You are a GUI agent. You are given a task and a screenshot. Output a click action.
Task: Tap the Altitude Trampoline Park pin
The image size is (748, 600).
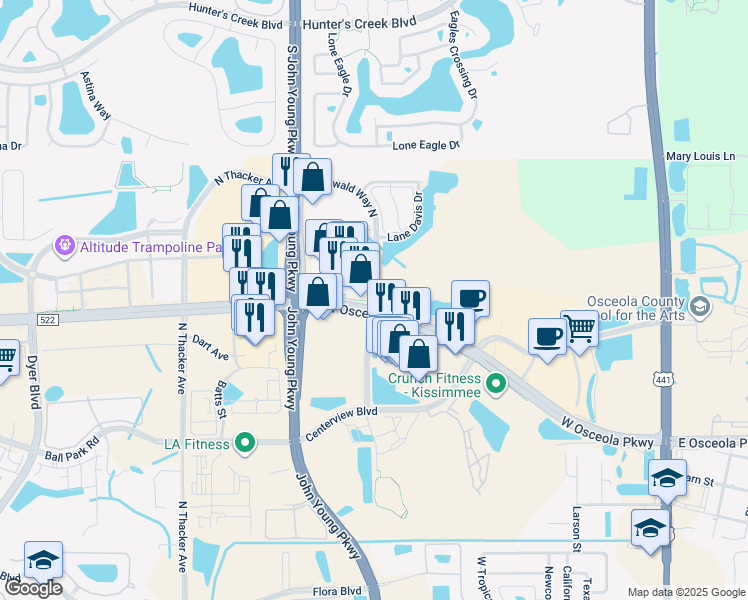click(x=66, y=244)
